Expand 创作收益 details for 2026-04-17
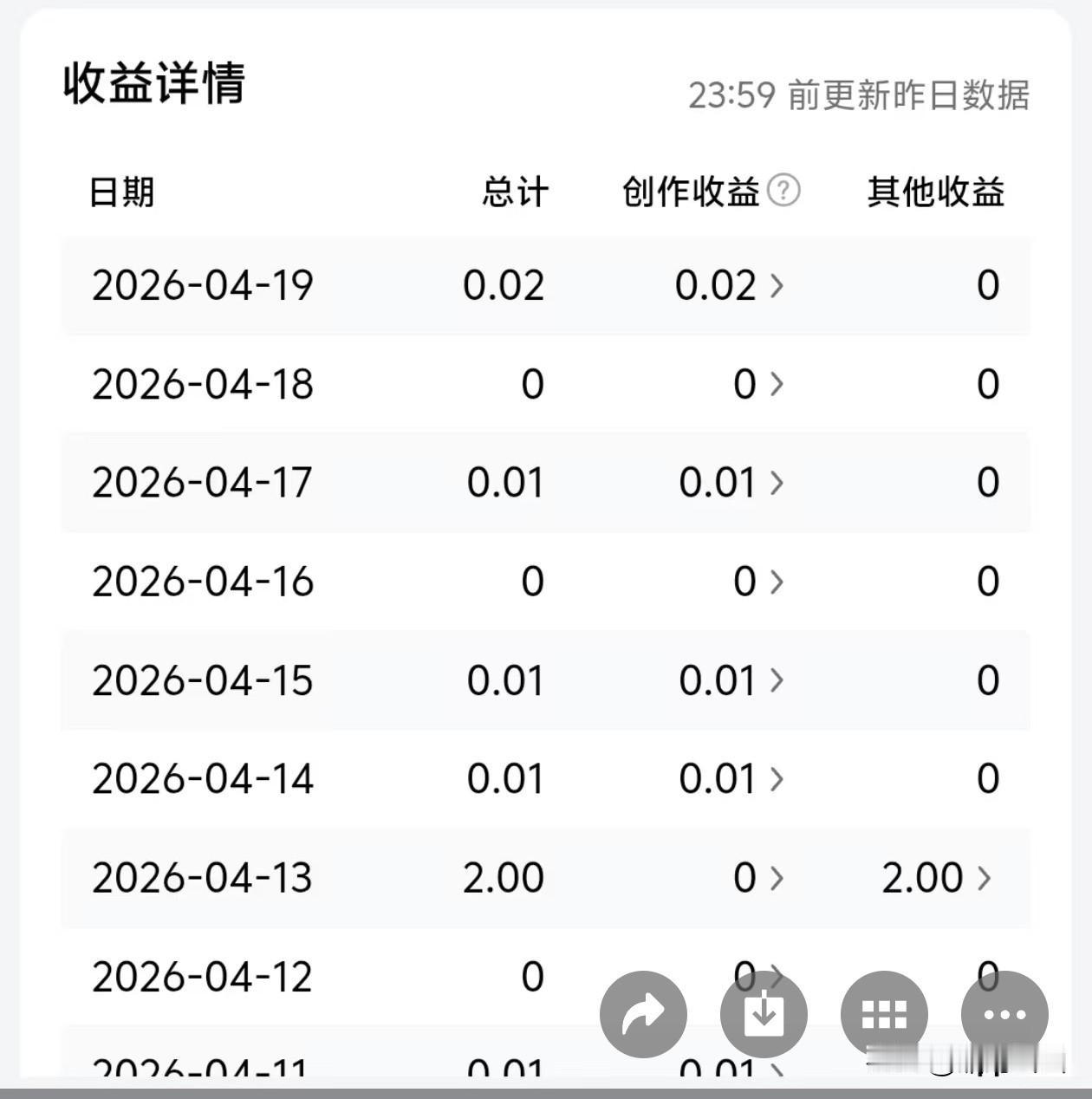 (775, 484)
